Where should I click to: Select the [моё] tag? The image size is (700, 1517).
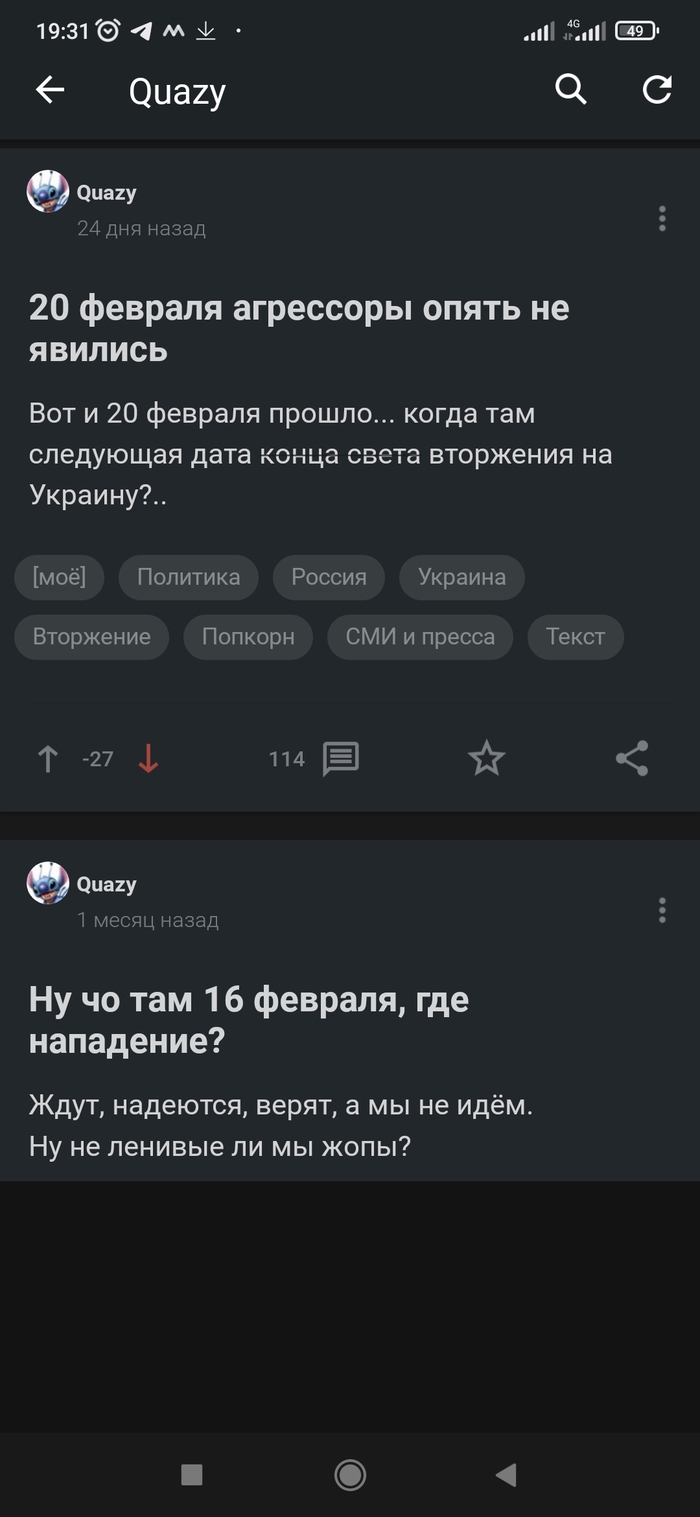tap(59, 577)
